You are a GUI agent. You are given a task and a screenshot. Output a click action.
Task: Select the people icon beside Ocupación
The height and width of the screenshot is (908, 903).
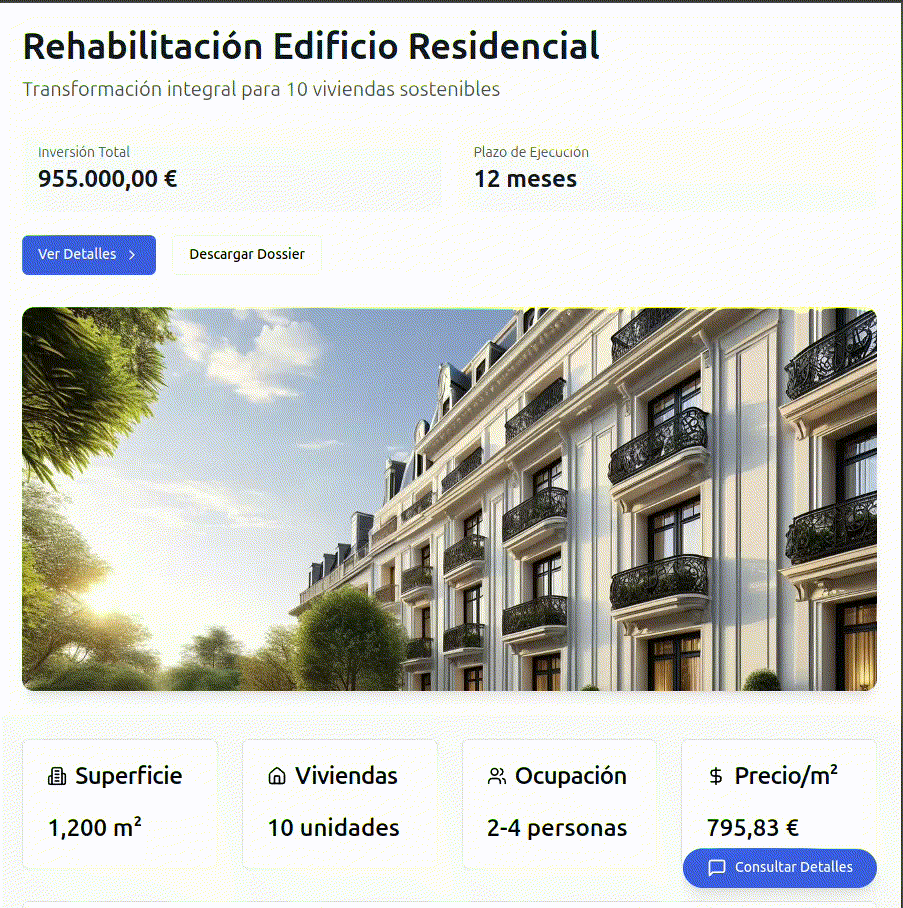(x=496, y=775)
